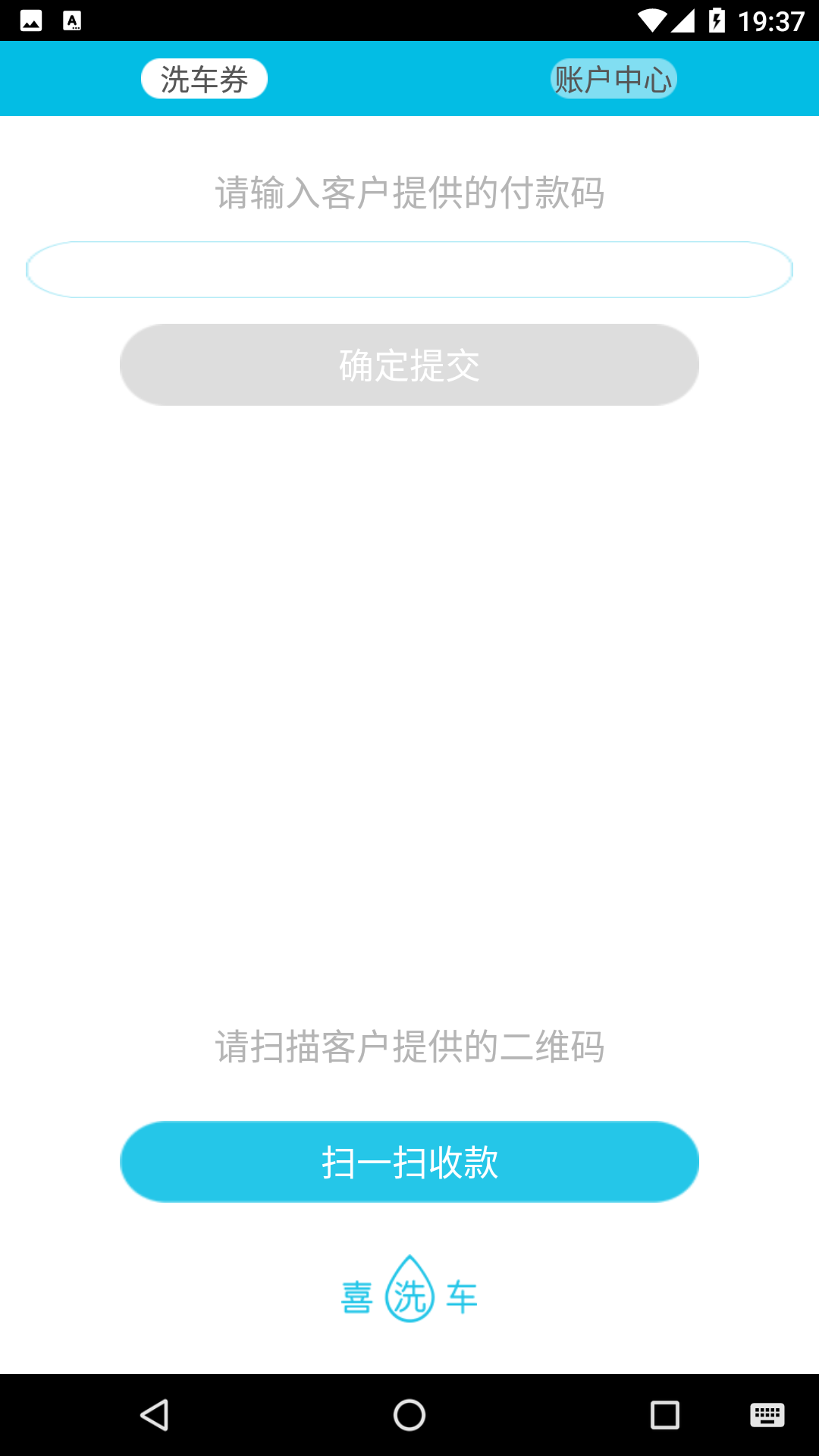
Task: Tap the text 请扫描客户提供的二维码
Action: coord(409,1049)
